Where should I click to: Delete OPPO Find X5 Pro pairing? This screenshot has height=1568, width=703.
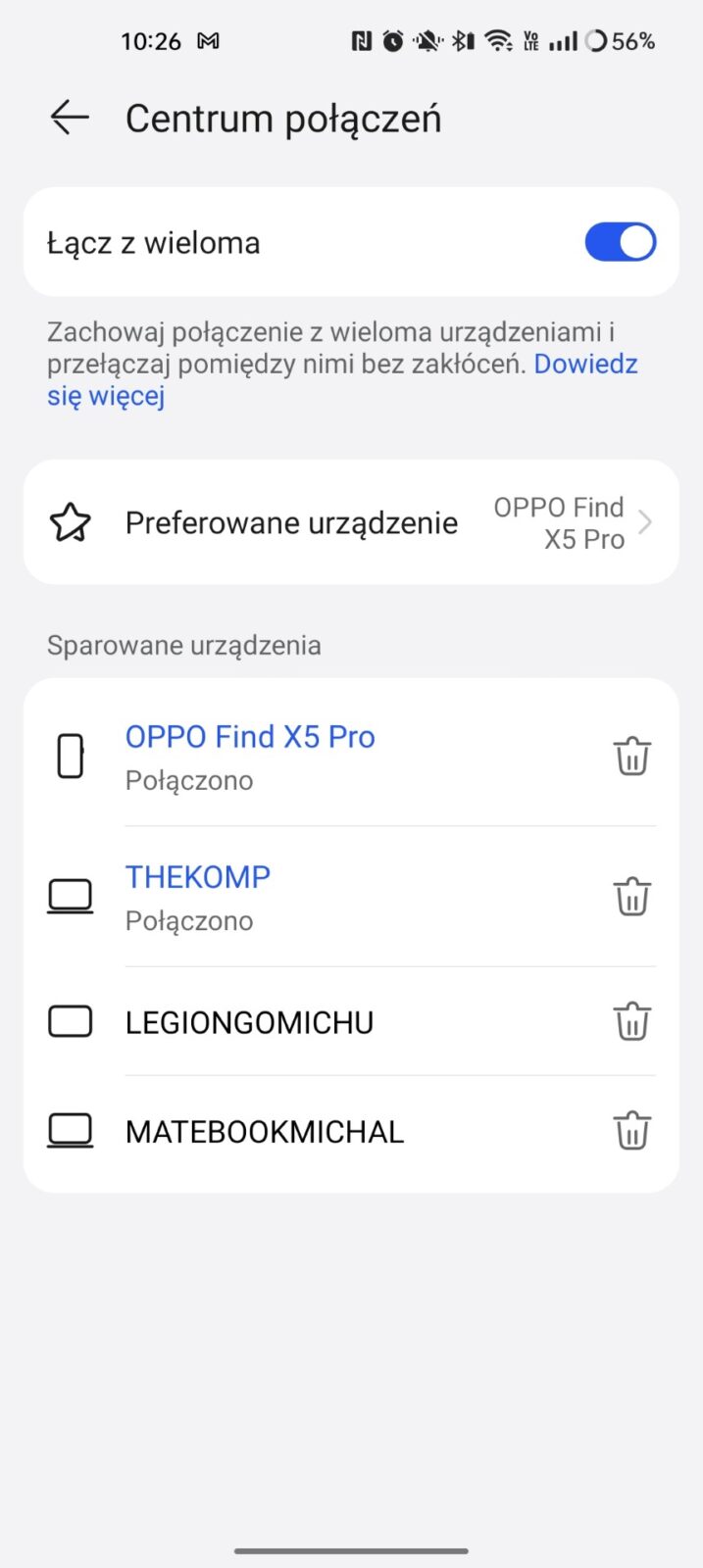(x=631, y=757)
